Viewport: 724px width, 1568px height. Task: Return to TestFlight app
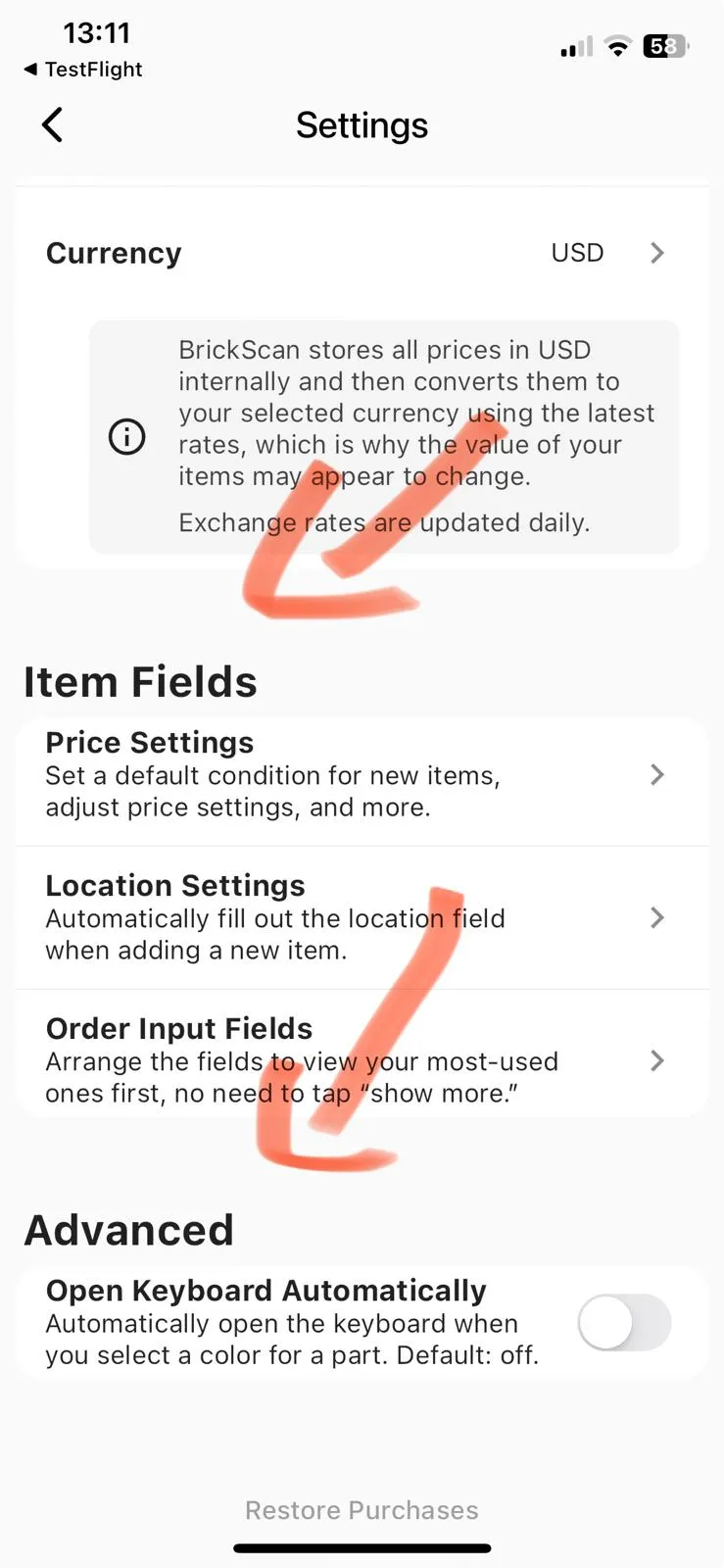click(83, 70)
